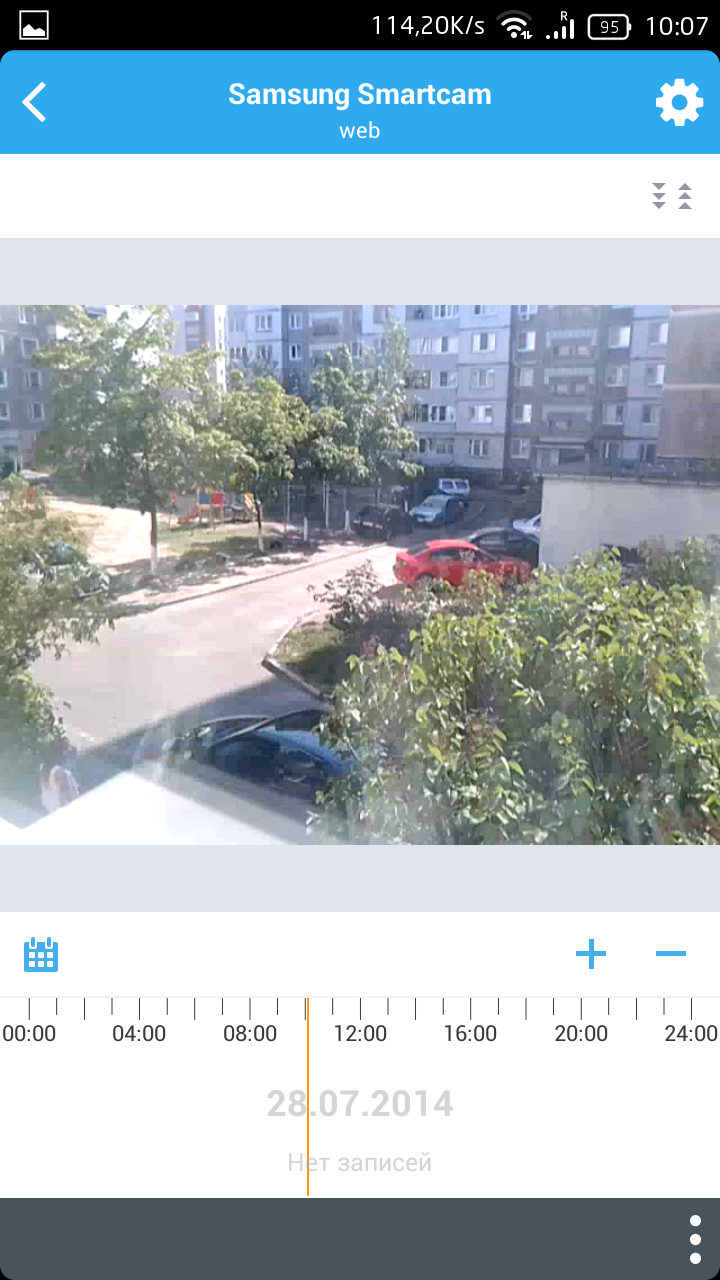Tap the collapse/expand arrows icon

[x=672, y=196]
